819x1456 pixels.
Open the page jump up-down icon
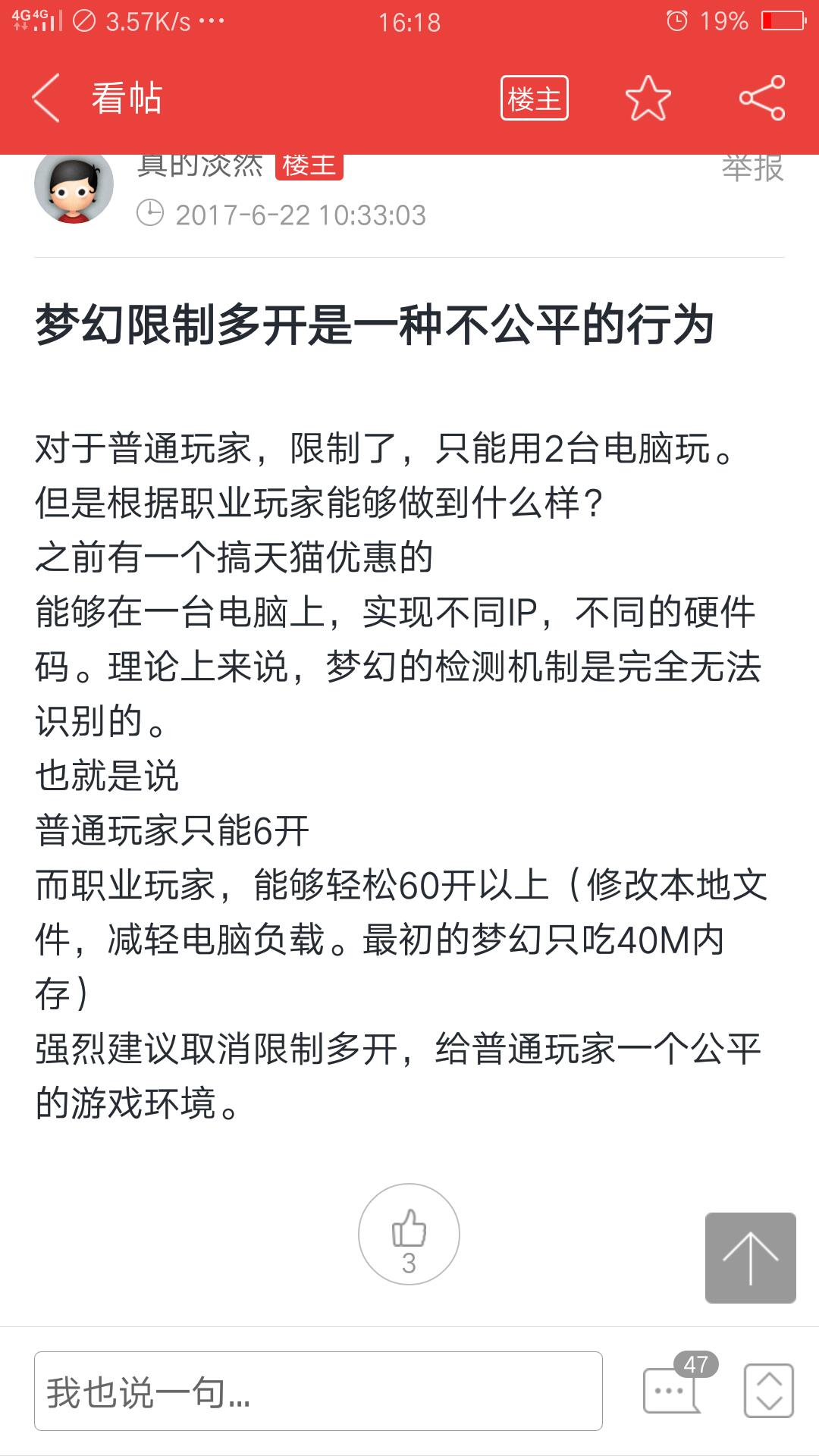[768, 1391]
